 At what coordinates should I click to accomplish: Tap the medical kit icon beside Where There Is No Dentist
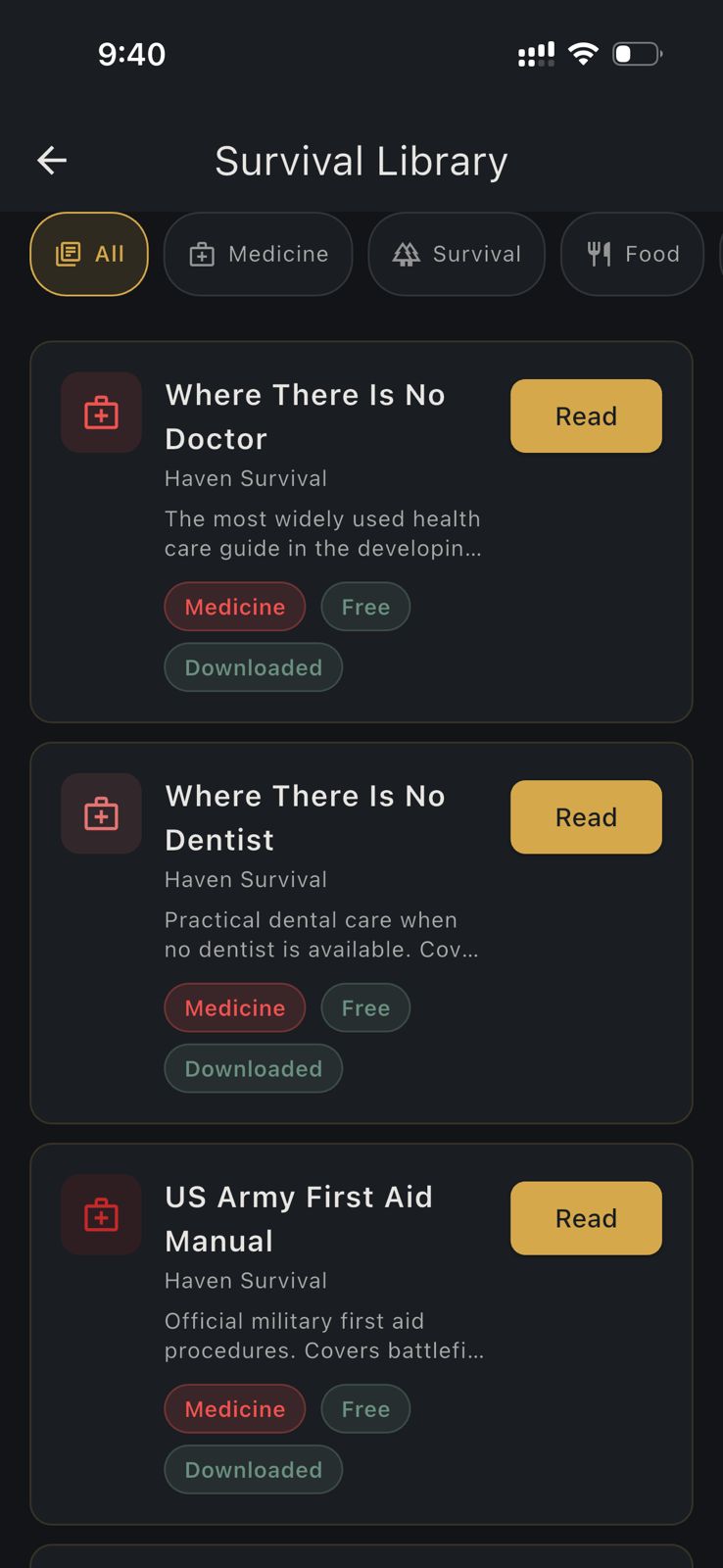pos(101,813)
